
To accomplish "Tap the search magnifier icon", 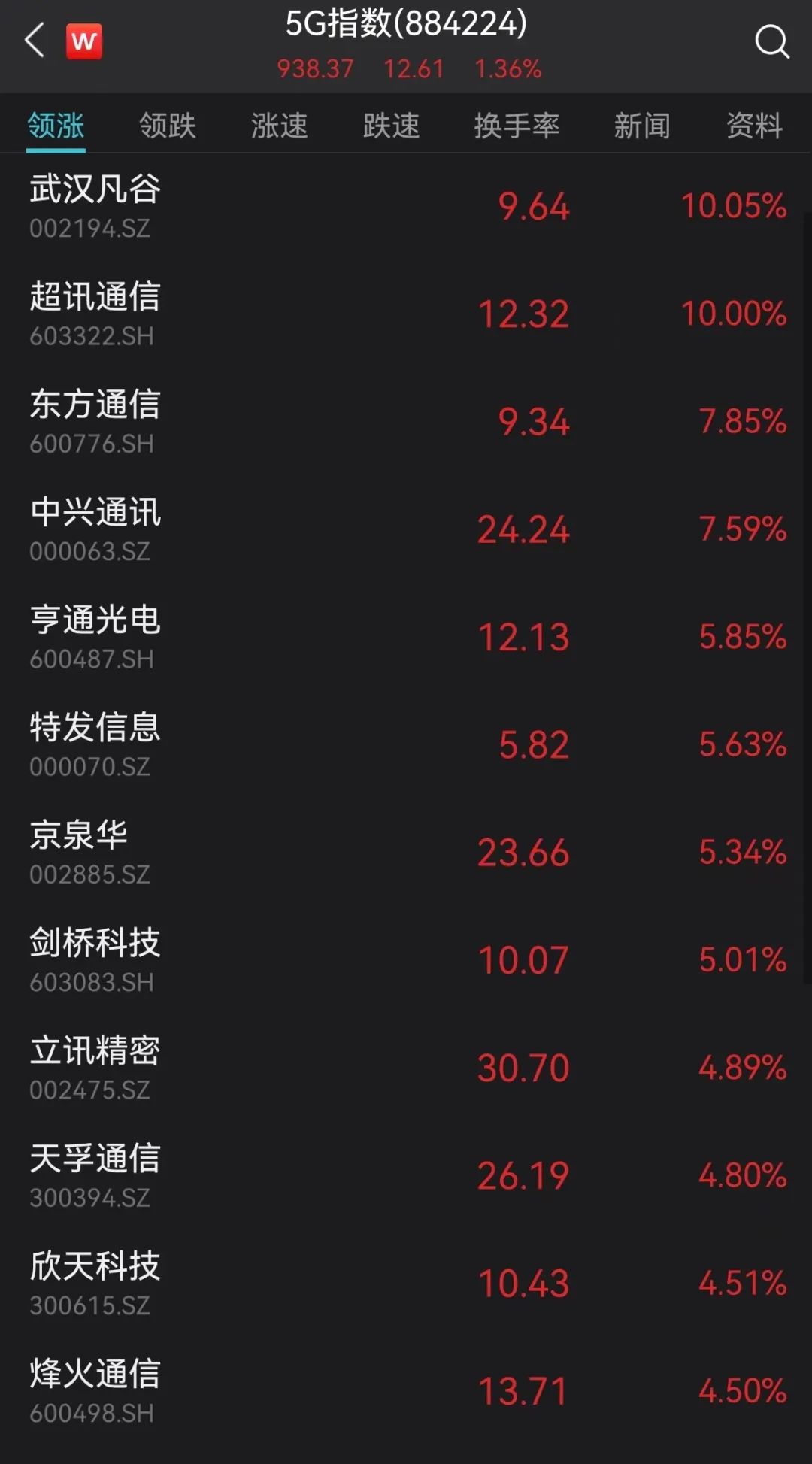I will (x=773, y=41).
